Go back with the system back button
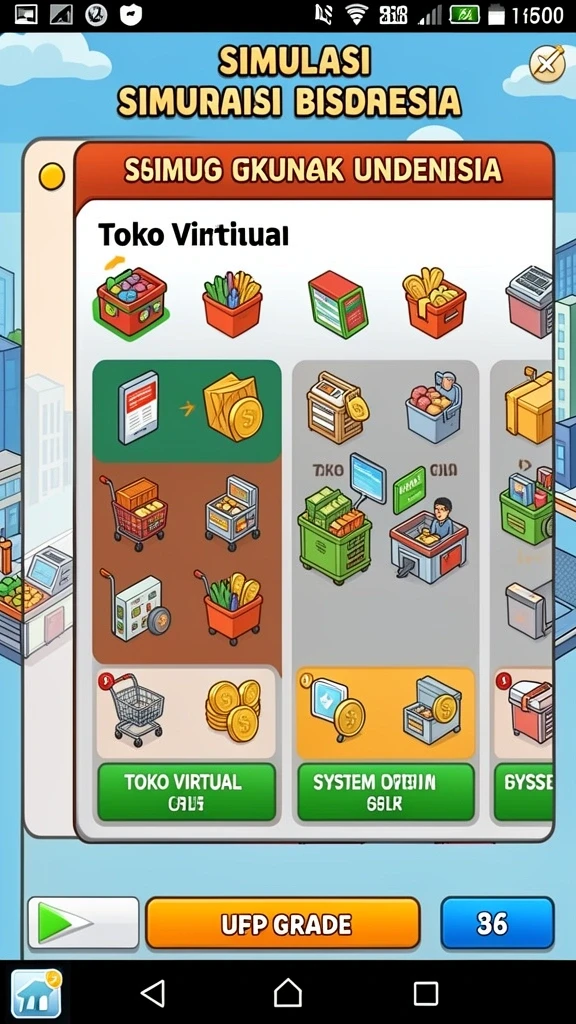 click(x=153, y=993)
